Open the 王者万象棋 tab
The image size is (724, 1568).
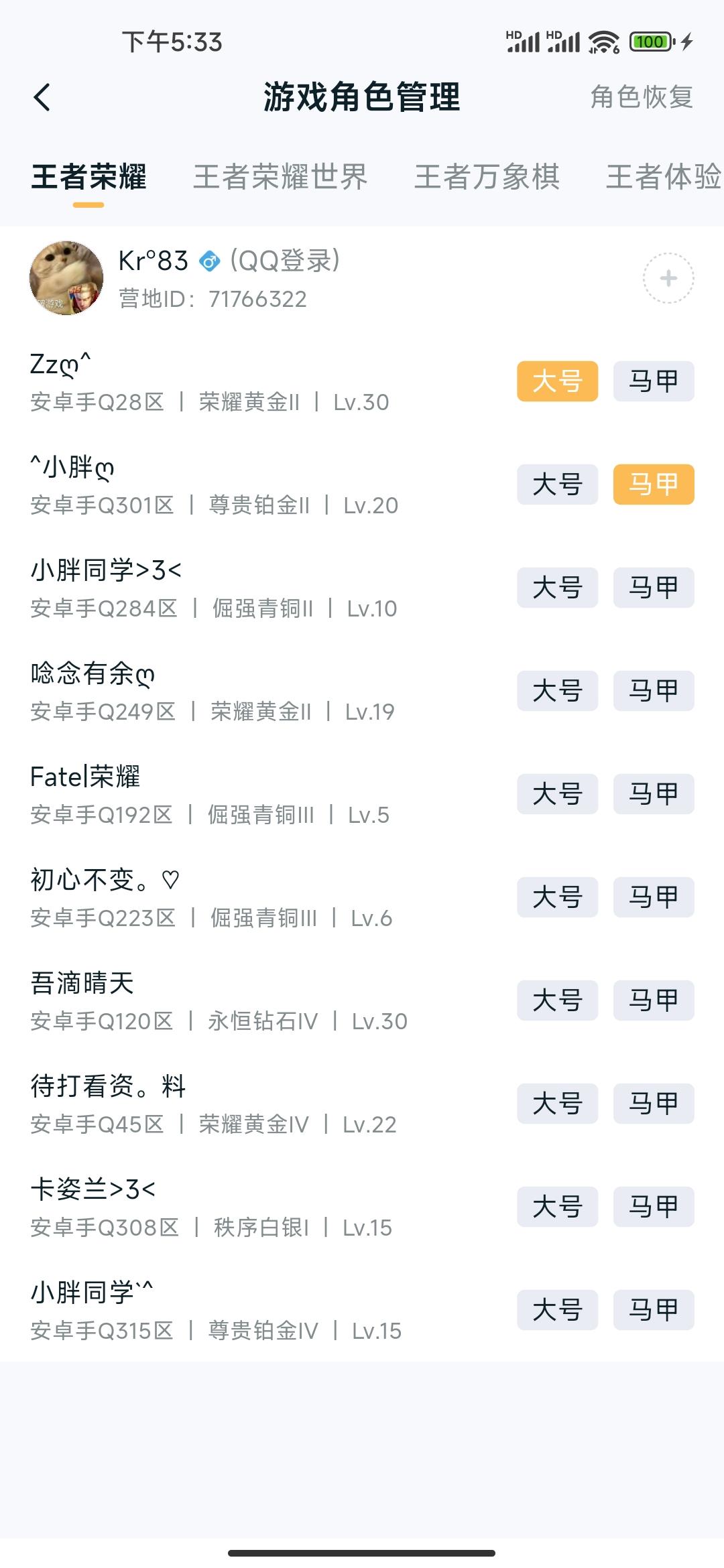487,176
